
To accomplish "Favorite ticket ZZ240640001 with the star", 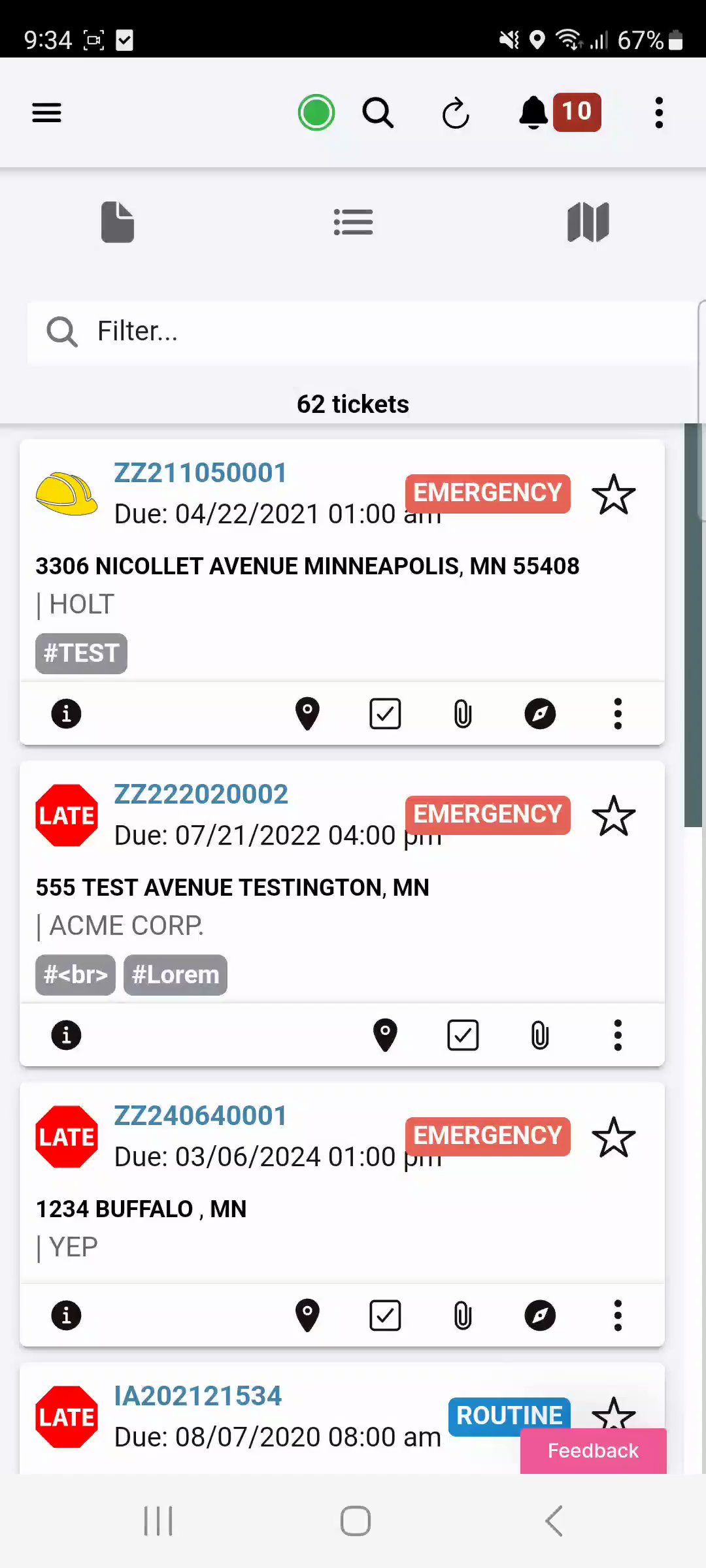I will tap(613, 1137).
